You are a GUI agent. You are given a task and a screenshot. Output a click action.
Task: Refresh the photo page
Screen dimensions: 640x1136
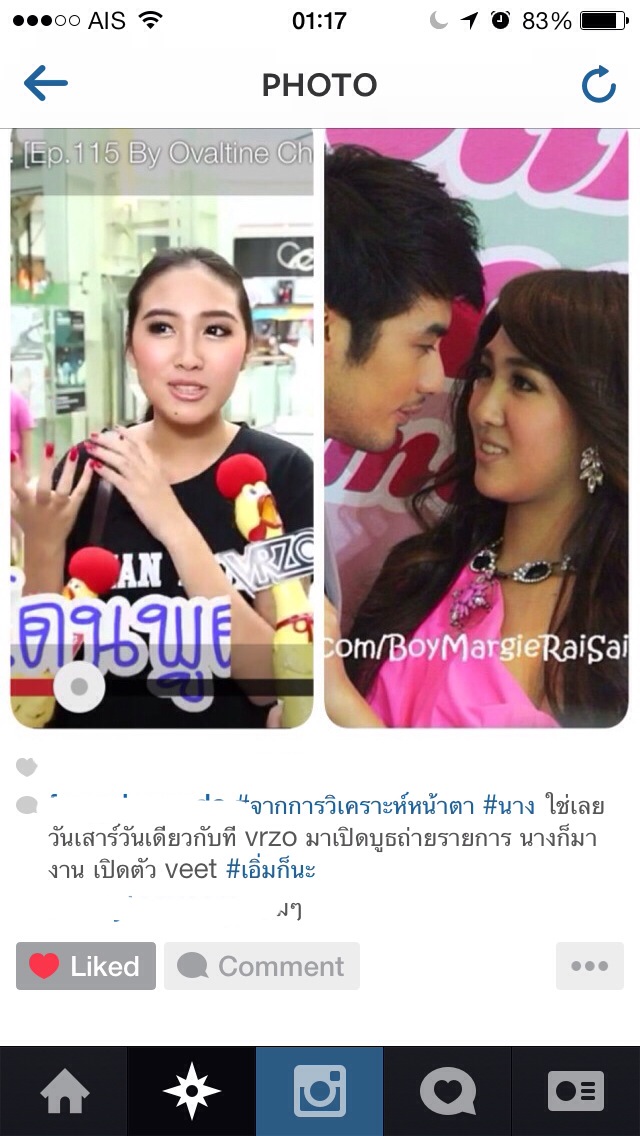tap(599, 85)
